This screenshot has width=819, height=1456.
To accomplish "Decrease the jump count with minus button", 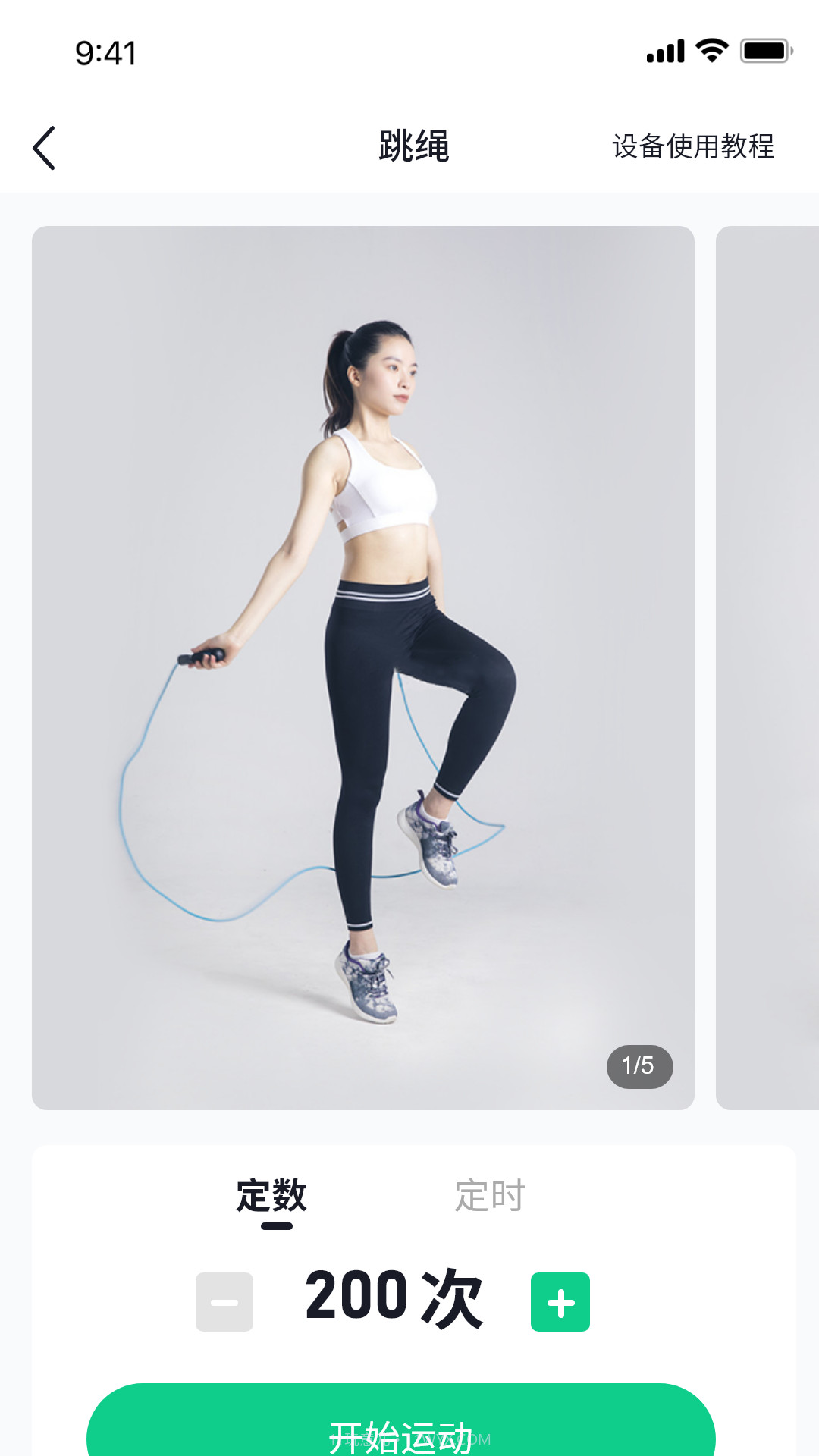I will (224, 1302).
